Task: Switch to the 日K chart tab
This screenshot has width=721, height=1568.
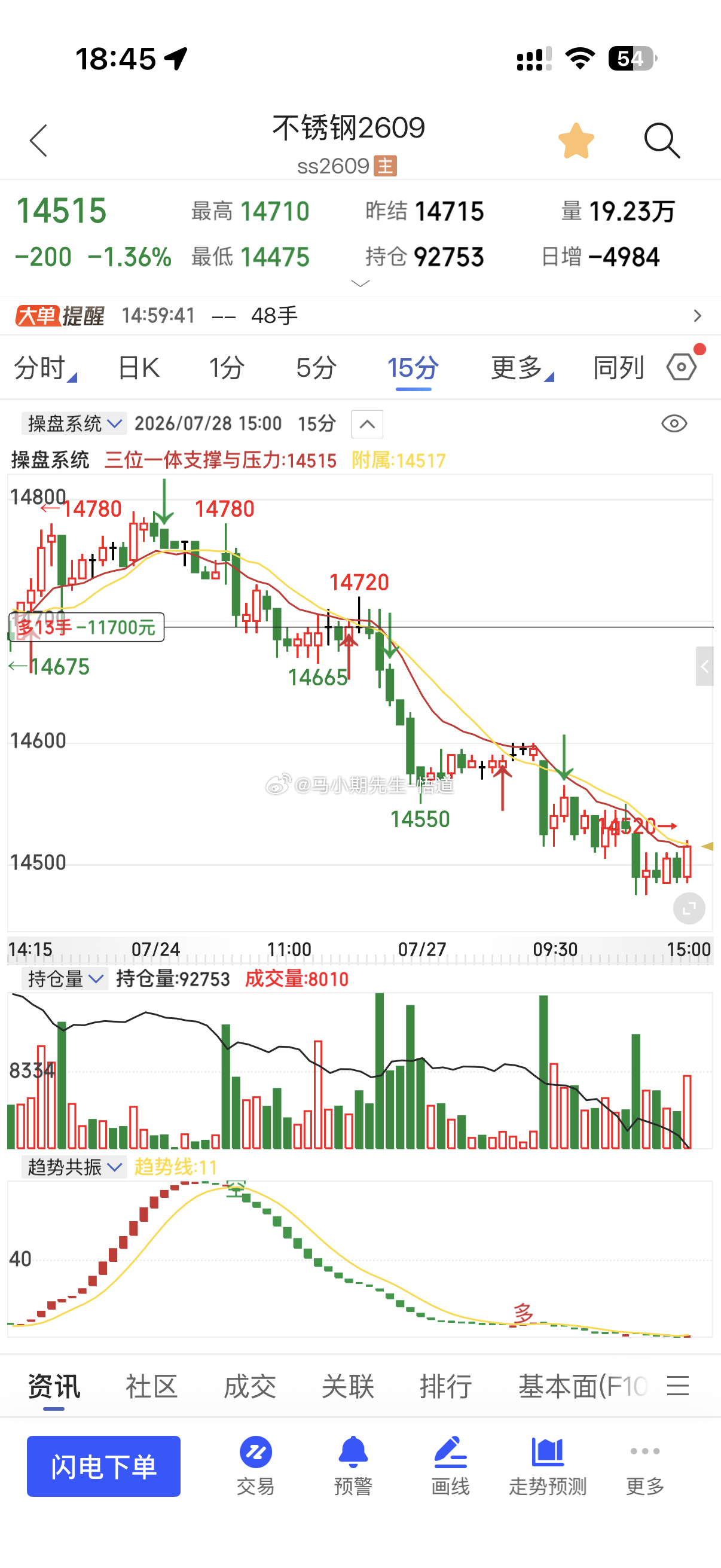Action: click(x=139, y=368)
